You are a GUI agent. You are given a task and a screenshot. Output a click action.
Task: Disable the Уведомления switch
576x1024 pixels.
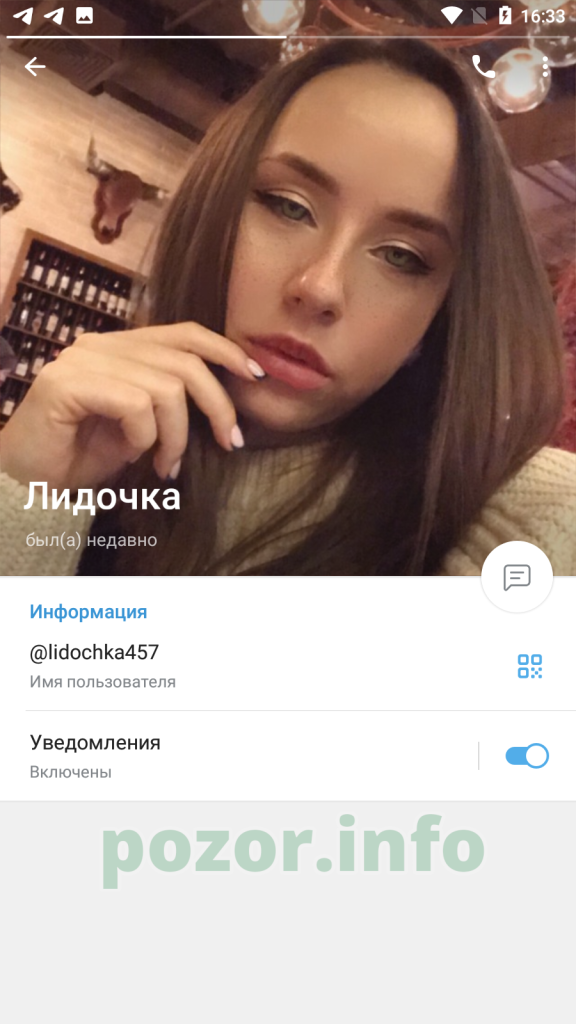coord(526,756)
